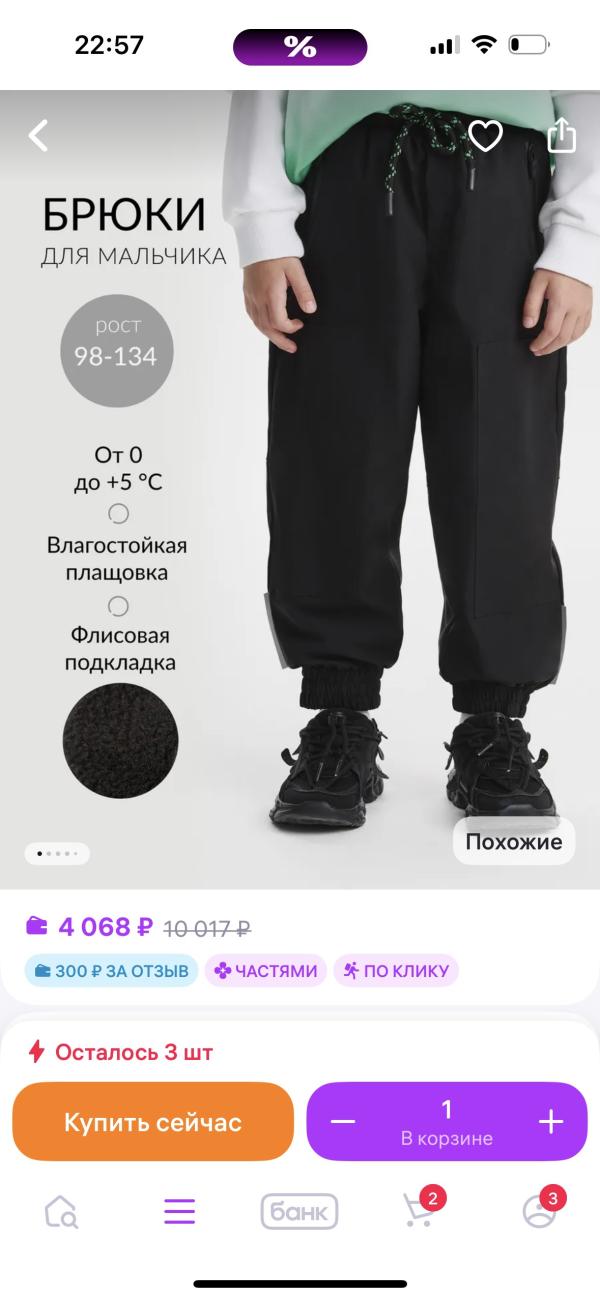Select the По клику chip
The height and width of the screenshot is (1300, 600).
click(x=396, y=970)
